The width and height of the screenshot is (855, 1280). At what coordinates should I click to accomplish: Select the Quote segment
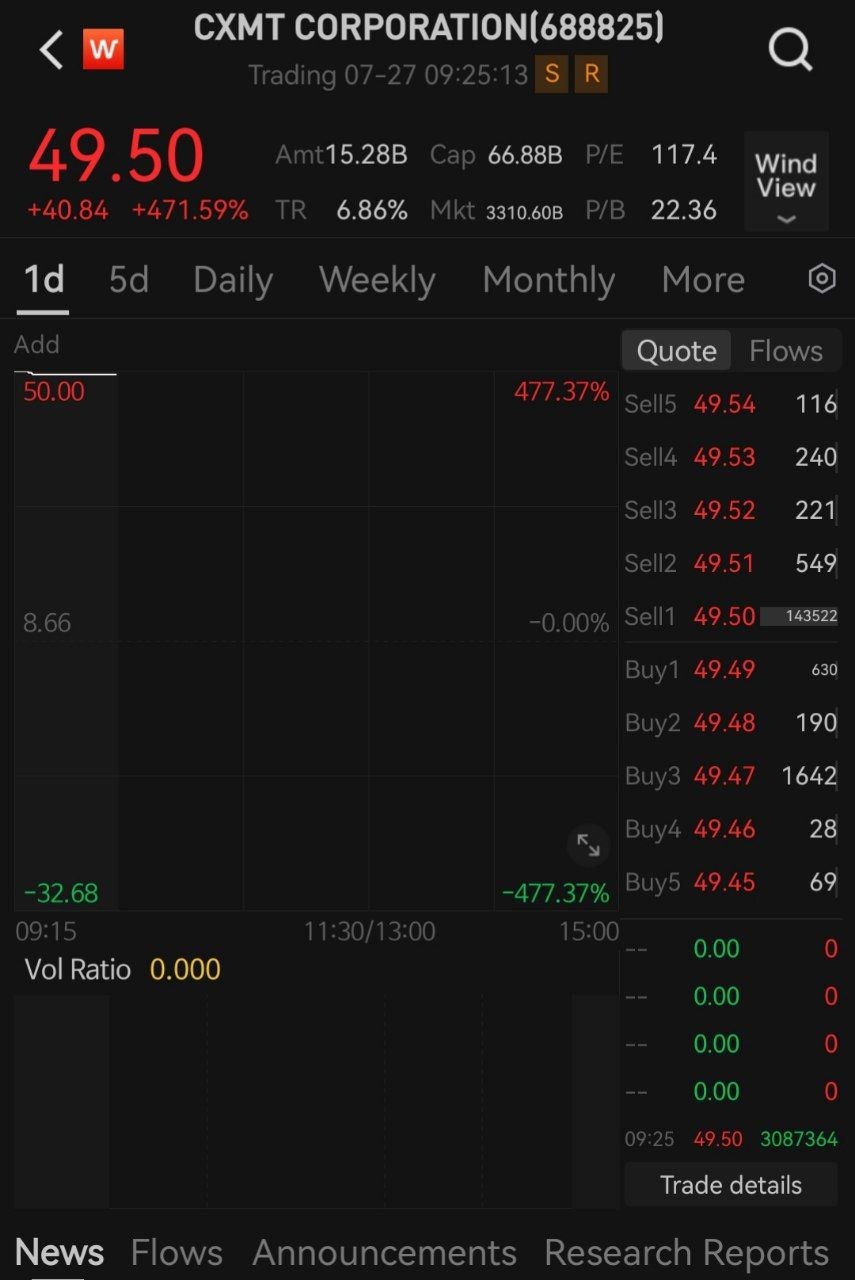(677, 351)
